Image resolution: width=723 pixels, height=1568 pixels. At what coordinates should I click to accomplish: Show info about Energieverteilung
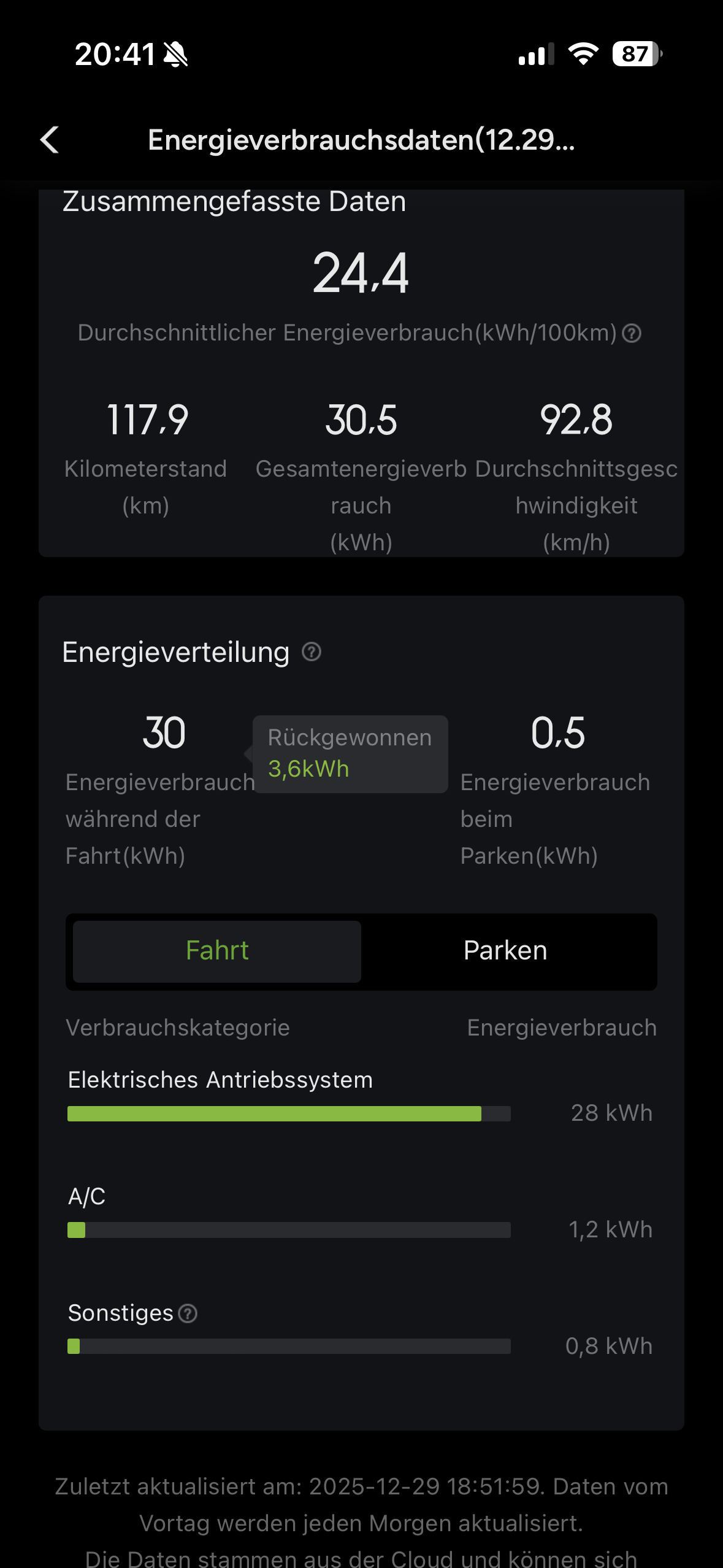coord(312,652)
